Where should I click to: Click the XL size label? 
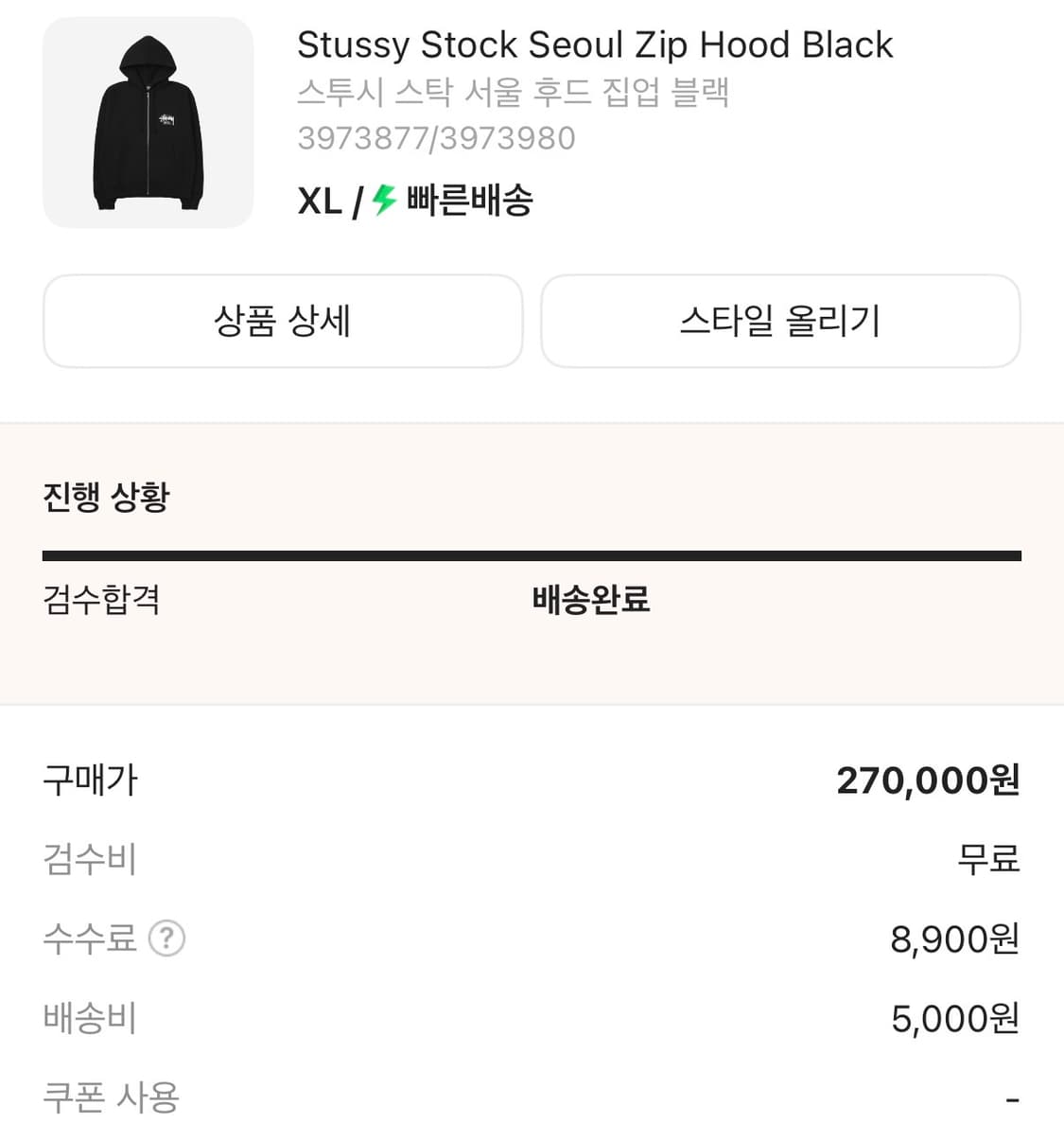(318, 200)
